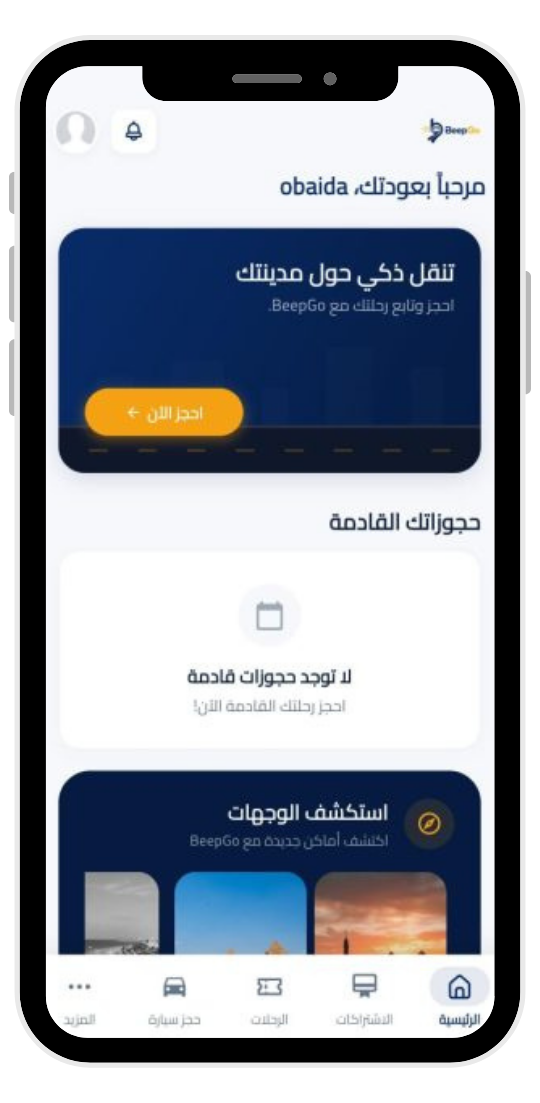Open the notifications bell
The width and height of the screenshot is (540, 1103).
pyautogui.click(x=134, y=131)
